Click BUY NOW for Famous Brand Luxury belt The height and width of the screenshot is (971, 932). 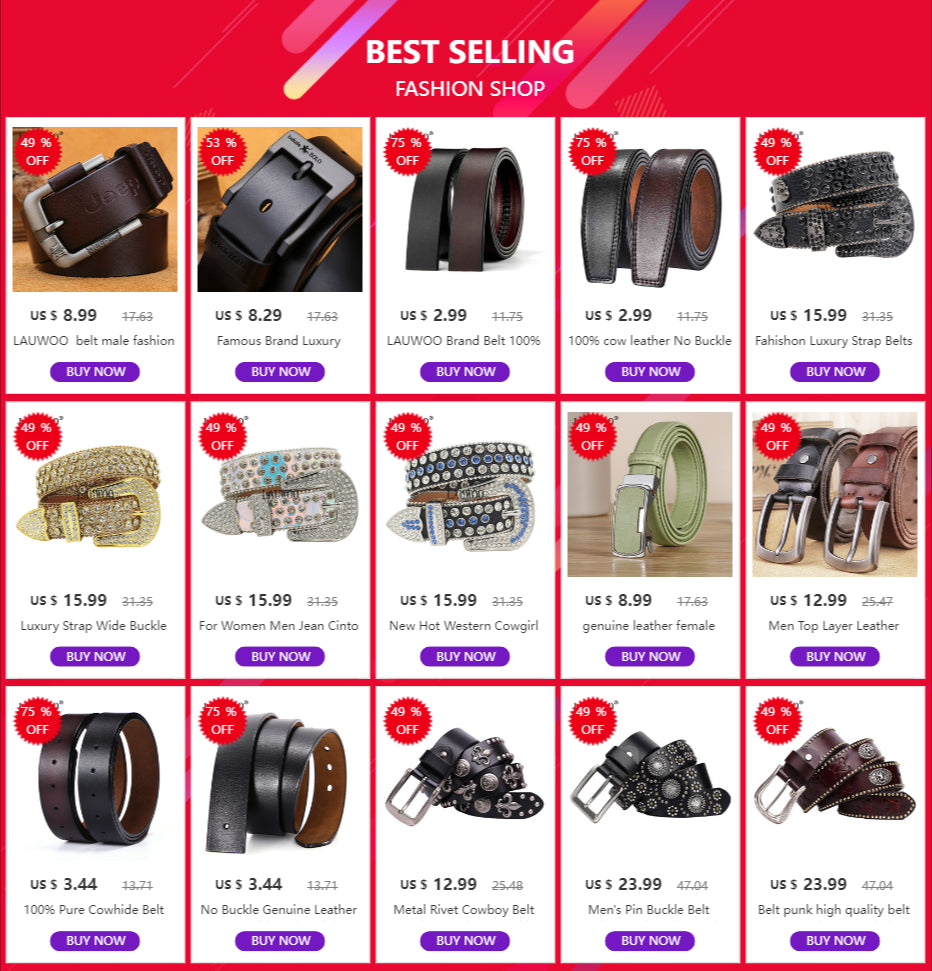point(279,371)
